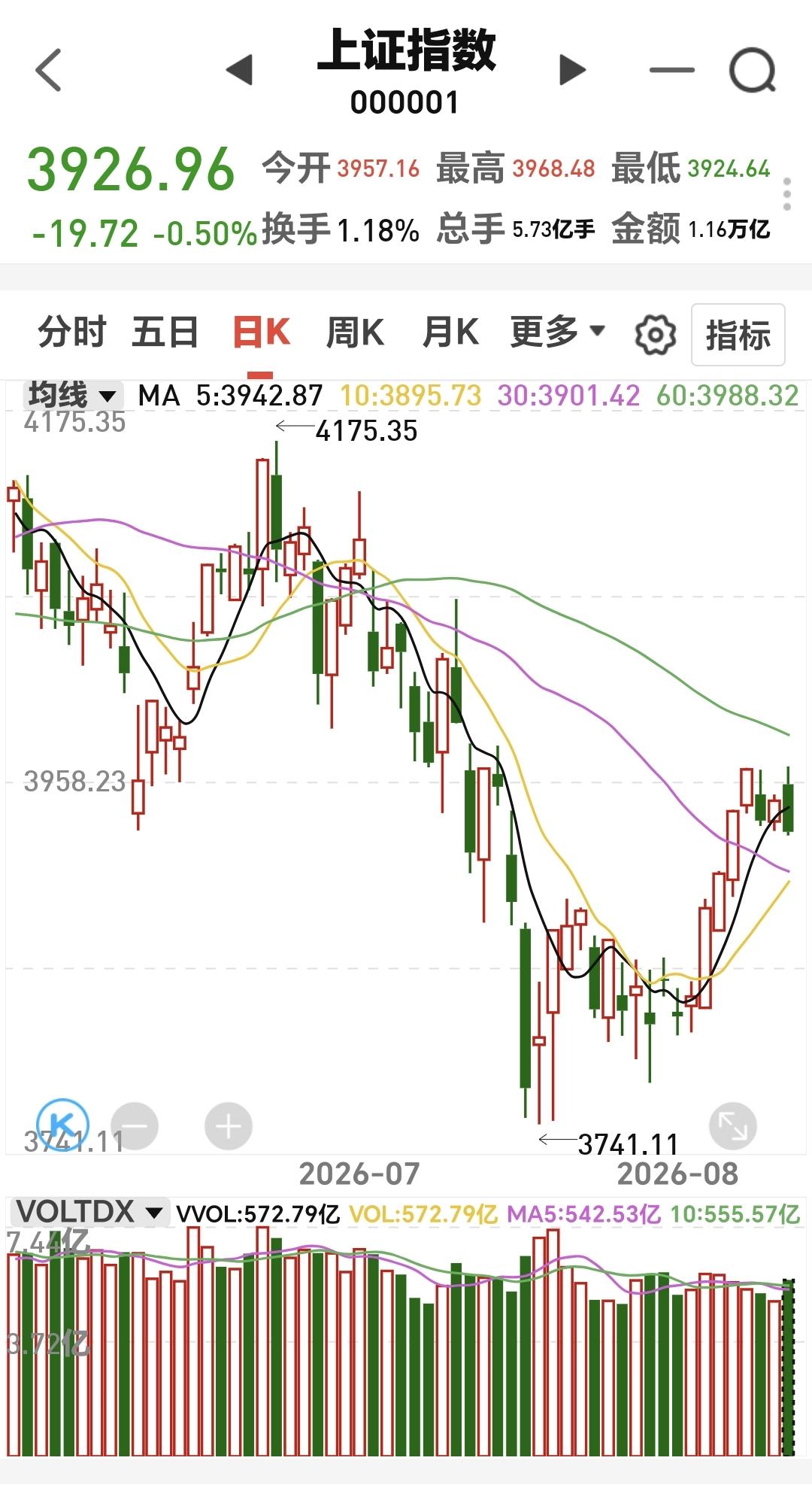Switch to the 周K chart tab
The width and height of the screenshot is (812, 1494).
(355, 333)
